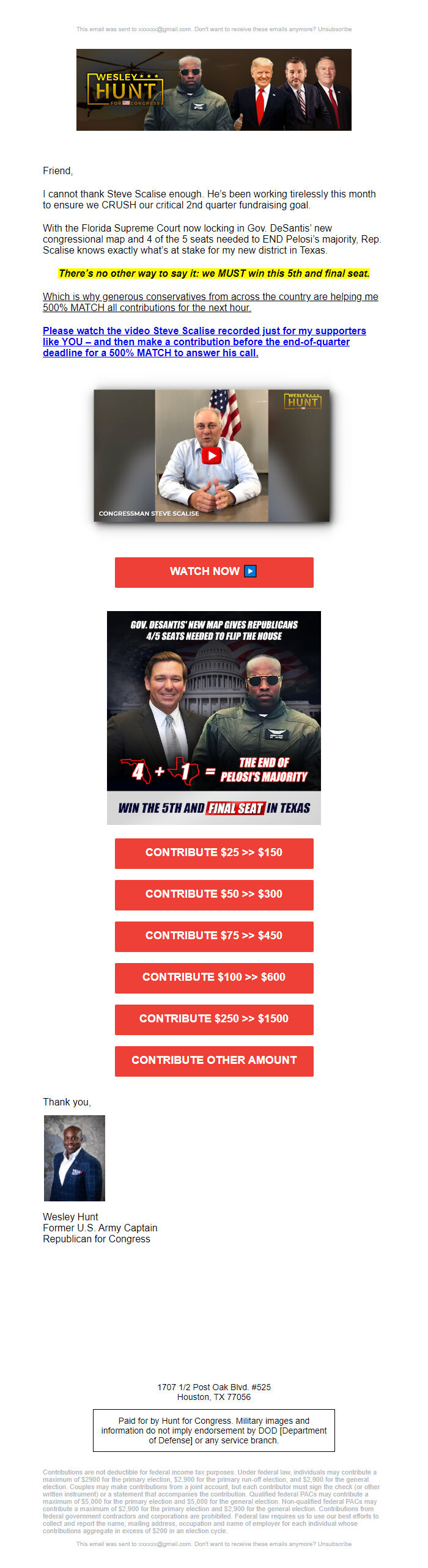The height and width of the screenshot is (1568, 428).
Task: Select Contribute $250 >> $1500
Action: pyautogui.click(x=214, y=1019)
